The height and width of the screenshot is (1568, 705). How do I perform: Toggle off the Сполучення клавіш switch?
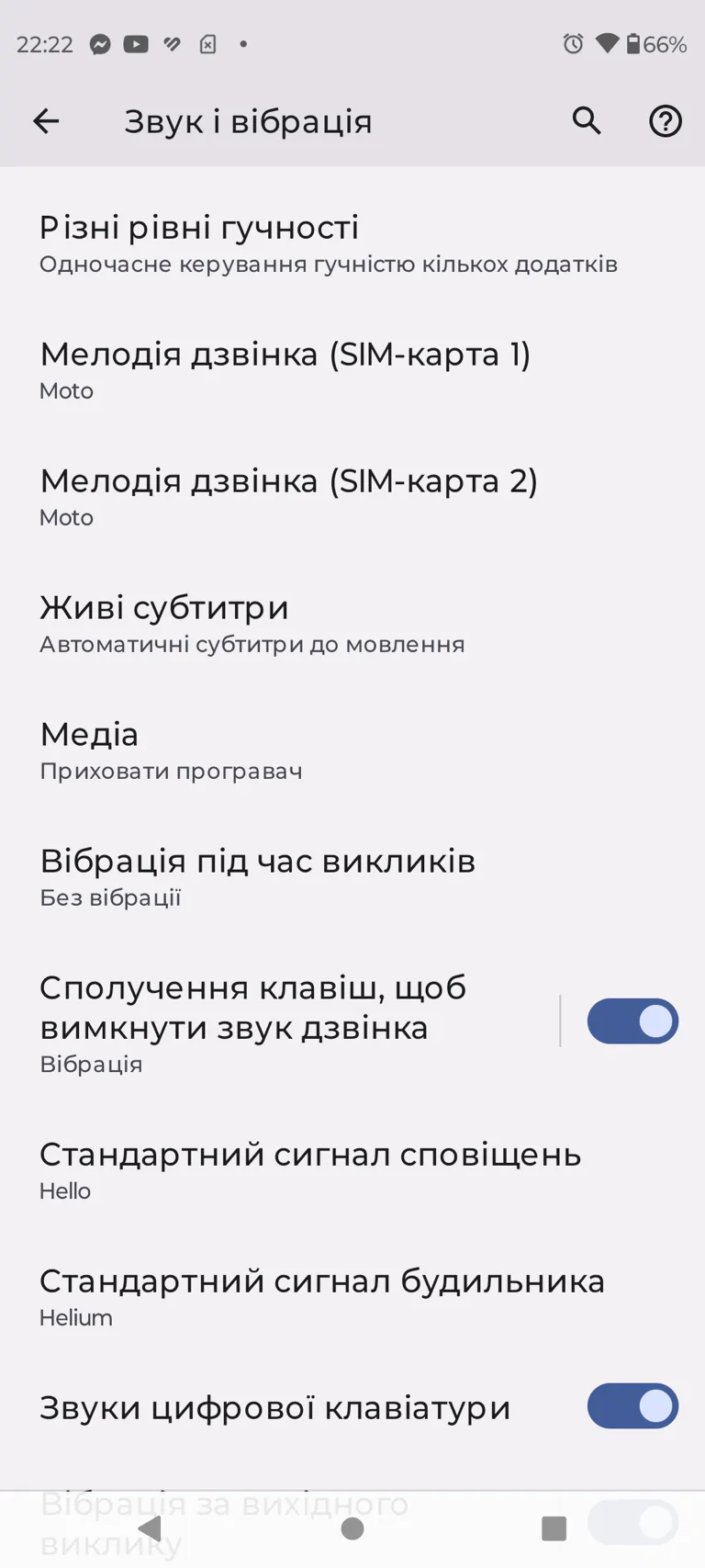632,1021
